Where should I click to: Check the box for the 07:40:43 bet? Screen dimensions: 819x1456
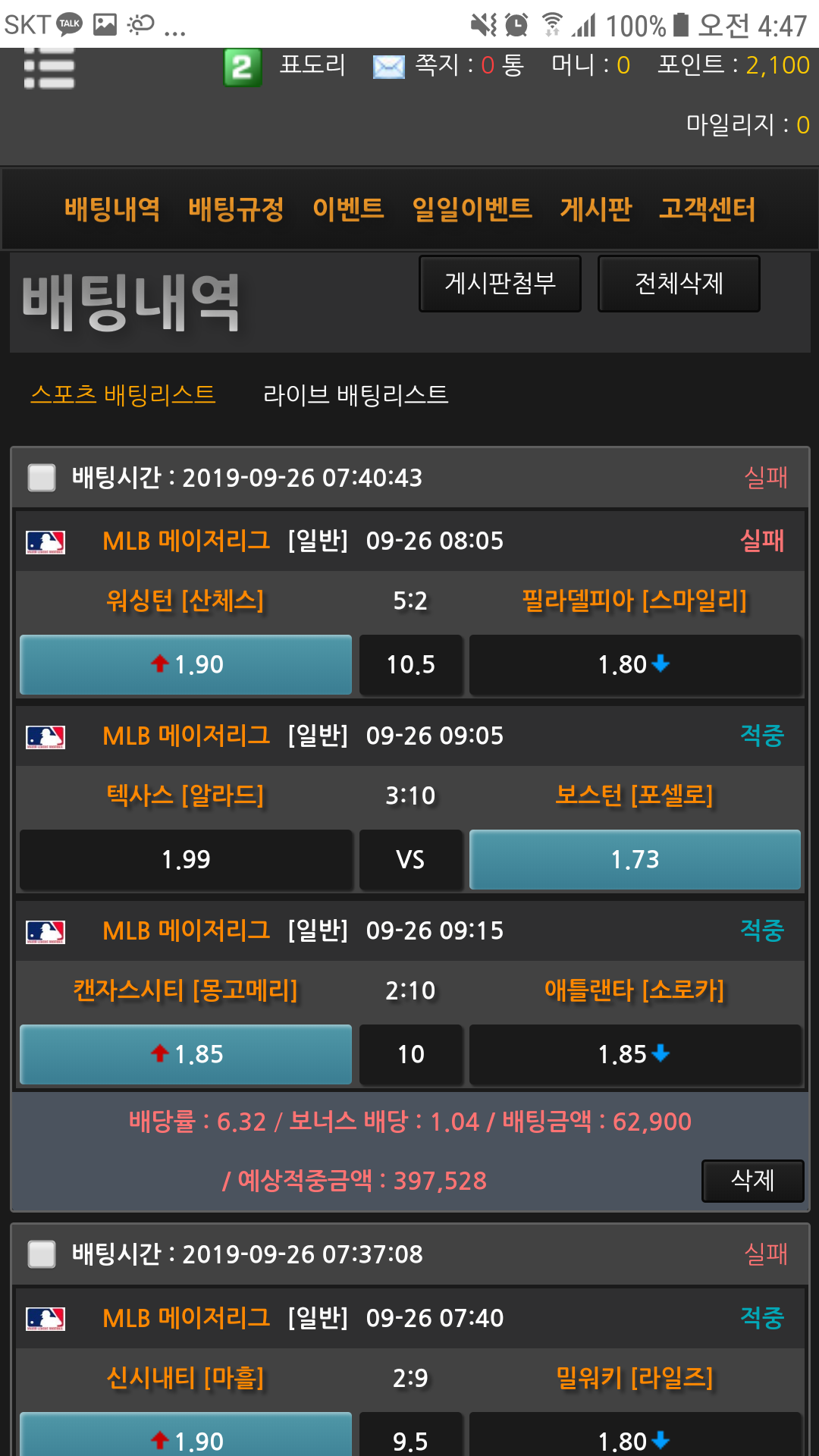pyautogui.click(x=42, y=478)
